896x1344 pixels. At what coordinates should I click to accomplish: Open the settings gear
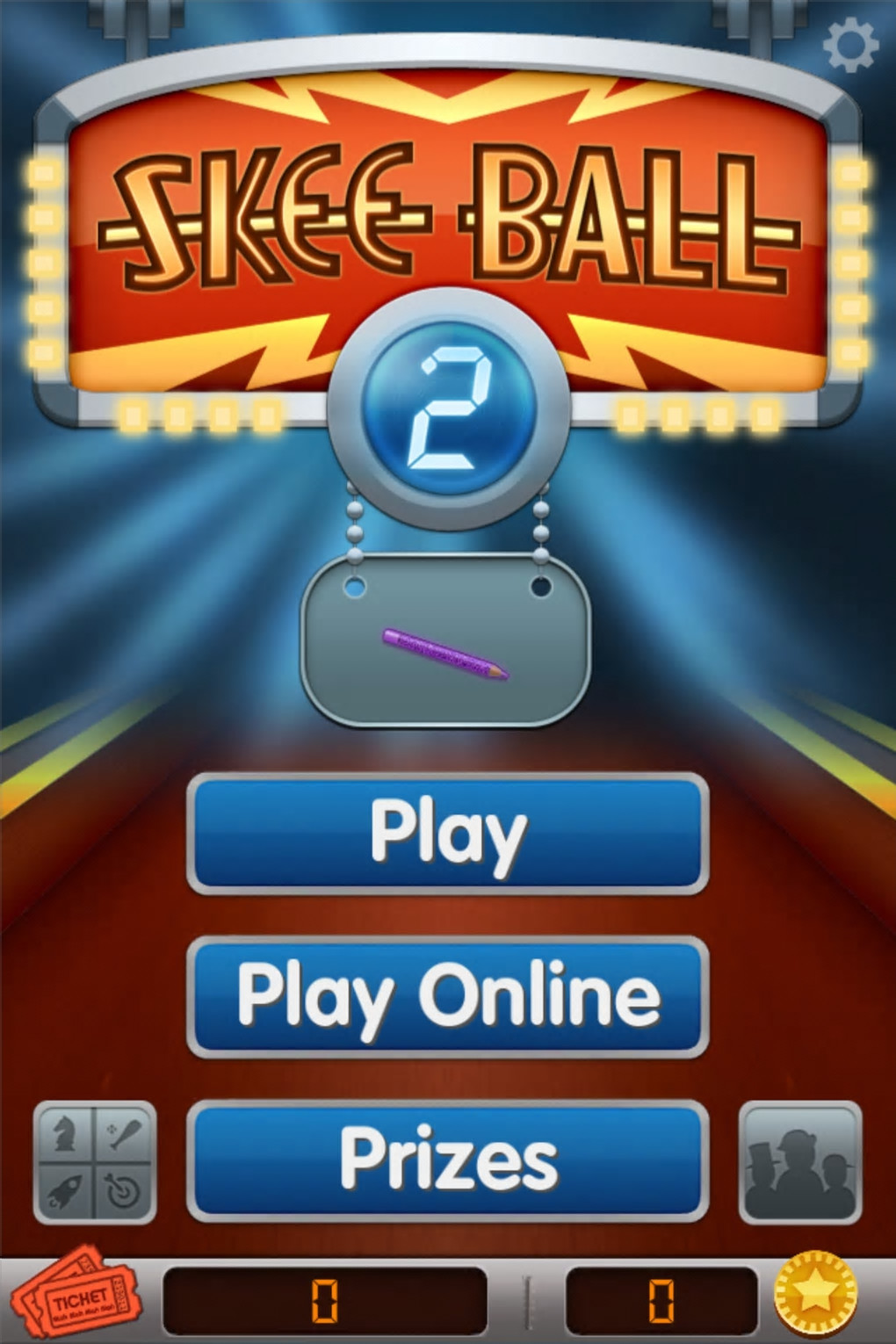click(x=850, y=45)
